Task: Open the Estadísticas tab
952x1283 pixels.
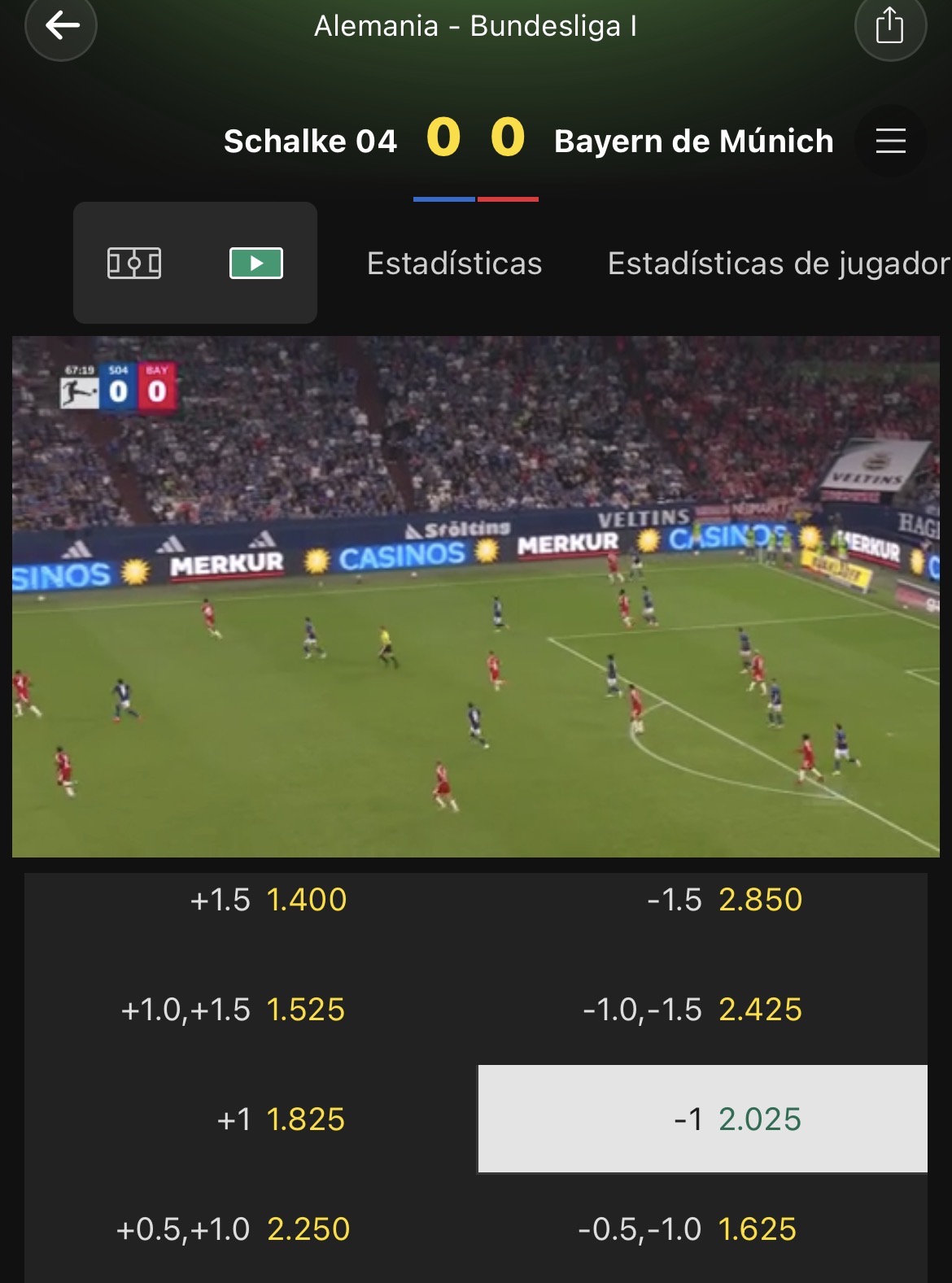Action: (454, 264)
